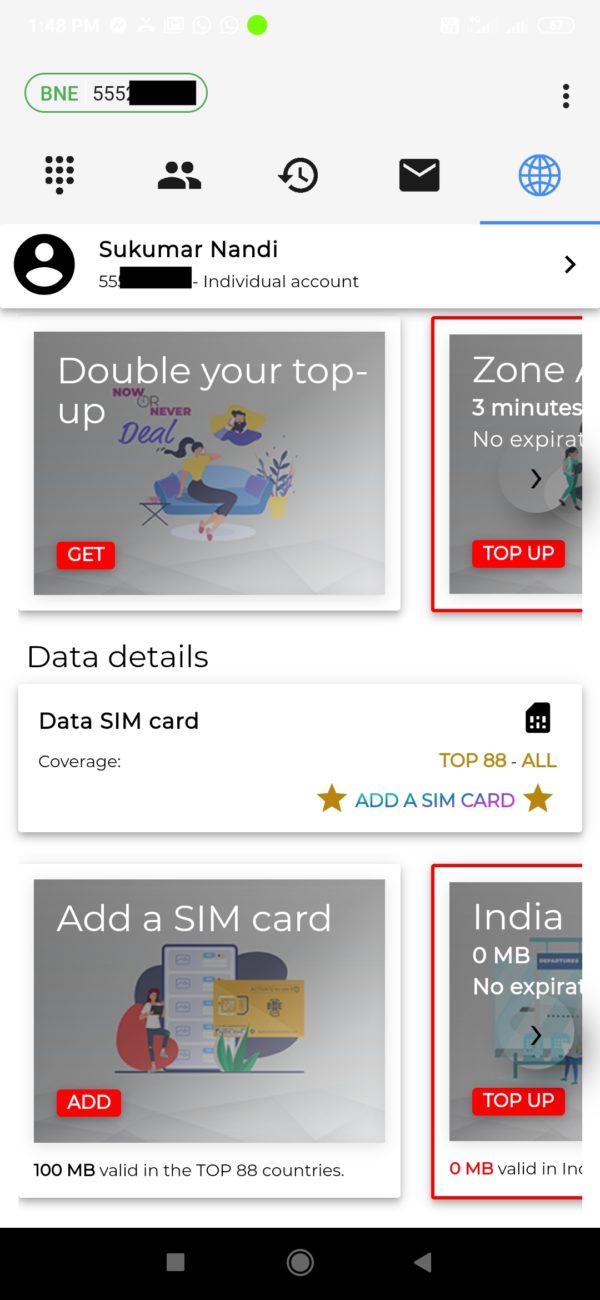Tap the arrow on the India card
Viewport: 600px width, 1300px height.
click(x=536, y=1035)
